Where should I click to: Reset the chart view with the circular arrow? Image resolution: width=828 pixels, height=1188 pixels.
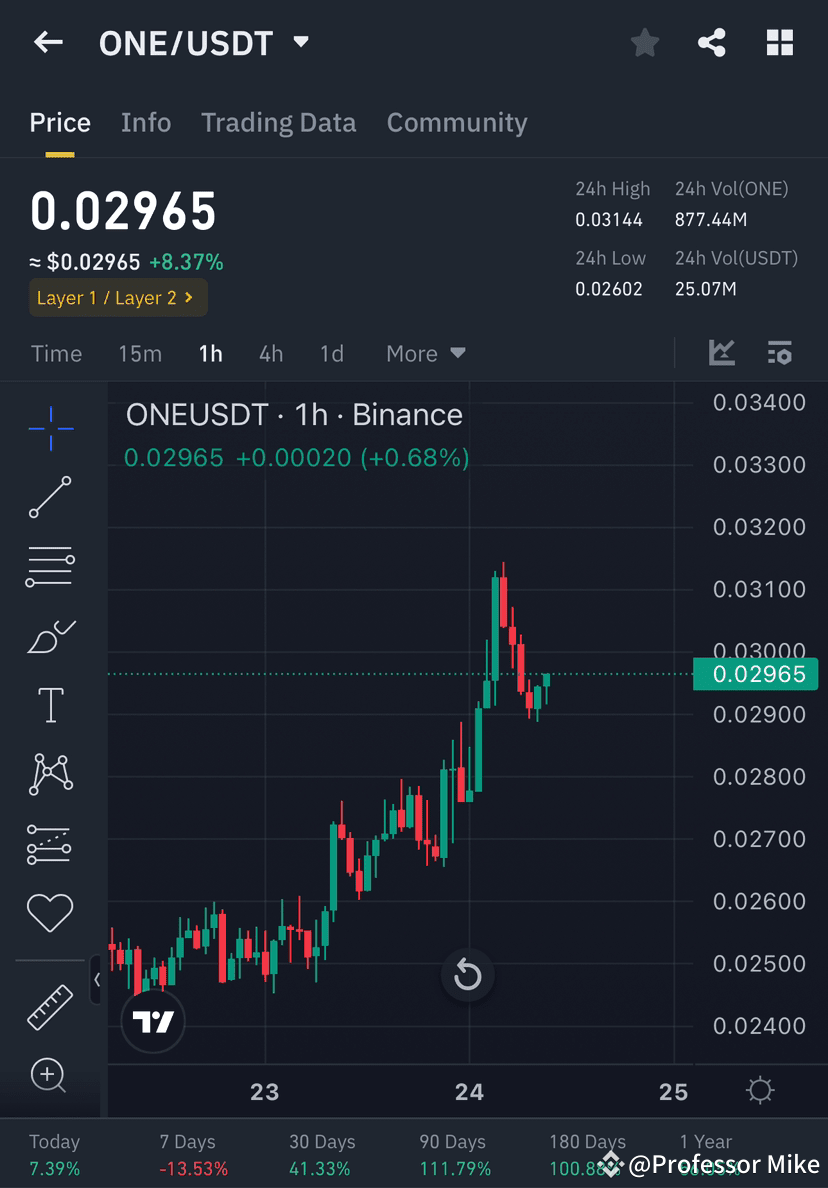(467, 975)
